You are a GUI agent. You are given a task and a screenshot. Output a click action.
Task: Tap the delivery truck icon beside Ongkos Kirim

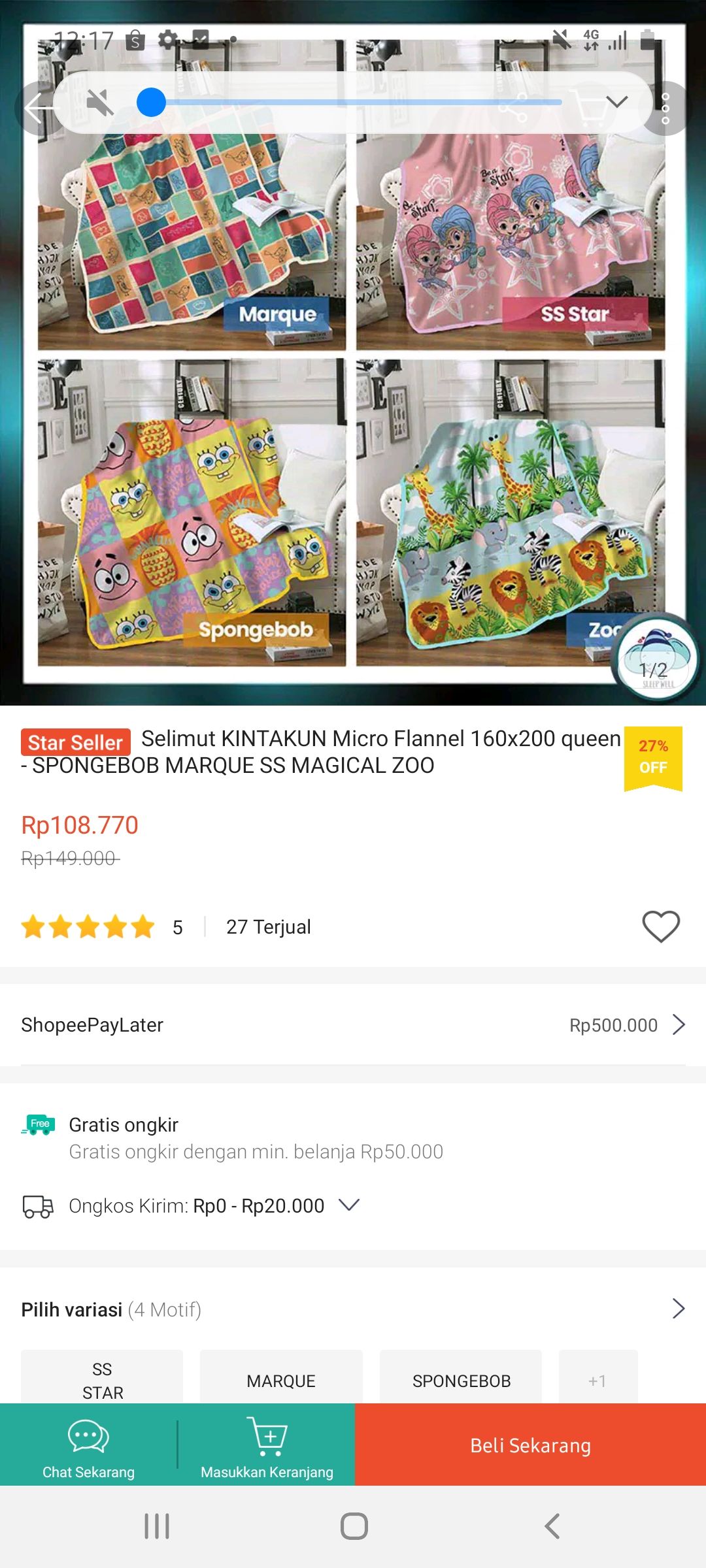pyautogui.click(x=39, y=1205)
